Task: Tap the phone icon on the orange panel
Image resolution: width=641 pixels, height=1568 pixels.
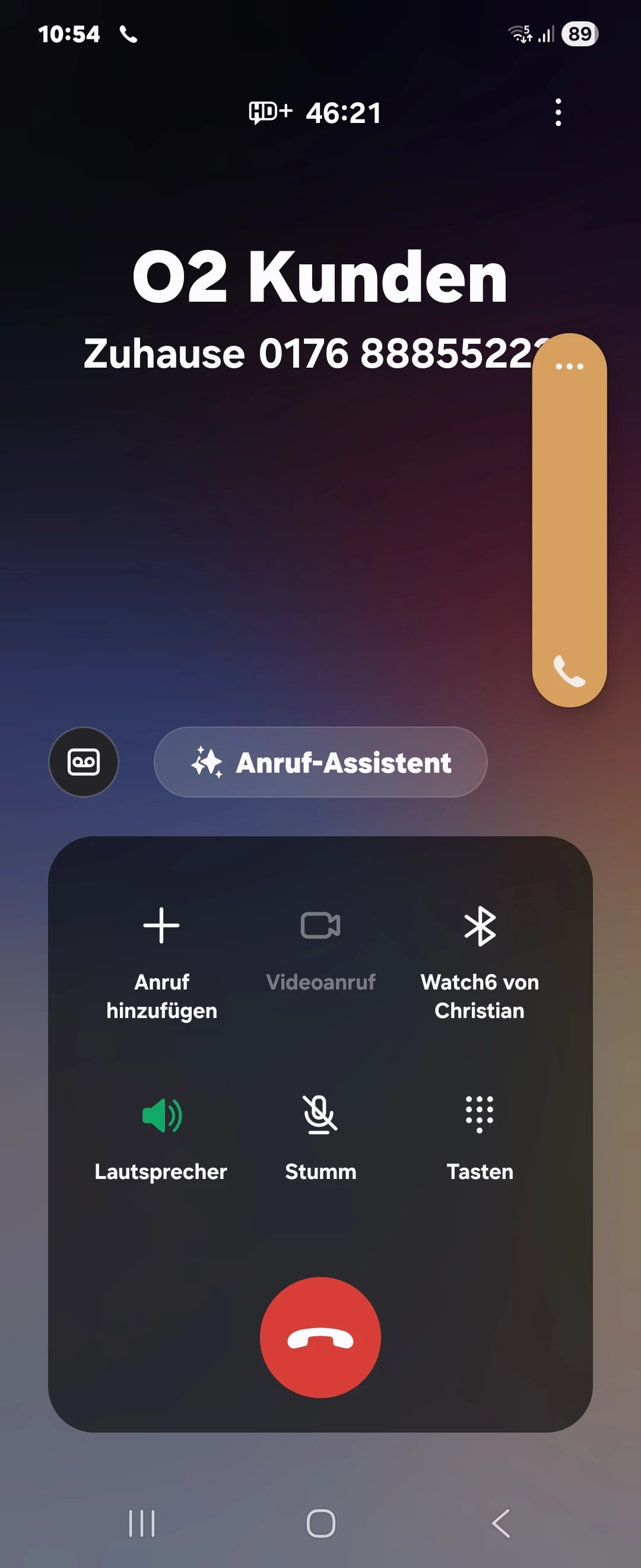Action: pyautogui.click(x=569, y=671)
